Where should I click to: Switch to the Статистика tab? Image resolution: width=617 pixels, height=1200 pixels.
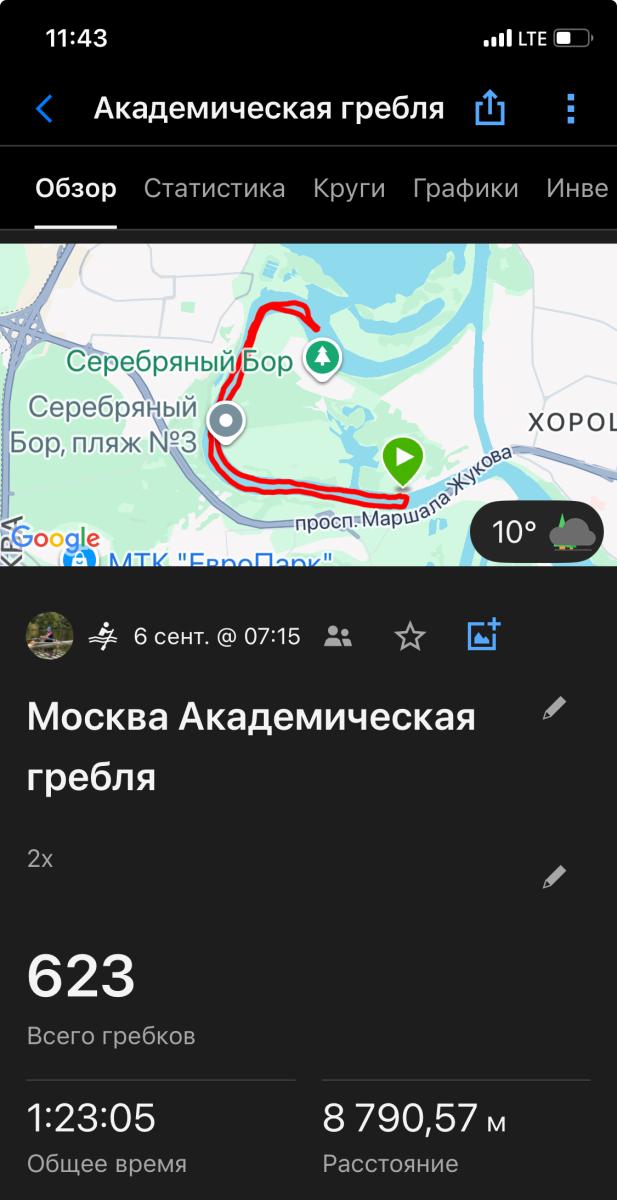coord(214,188)
